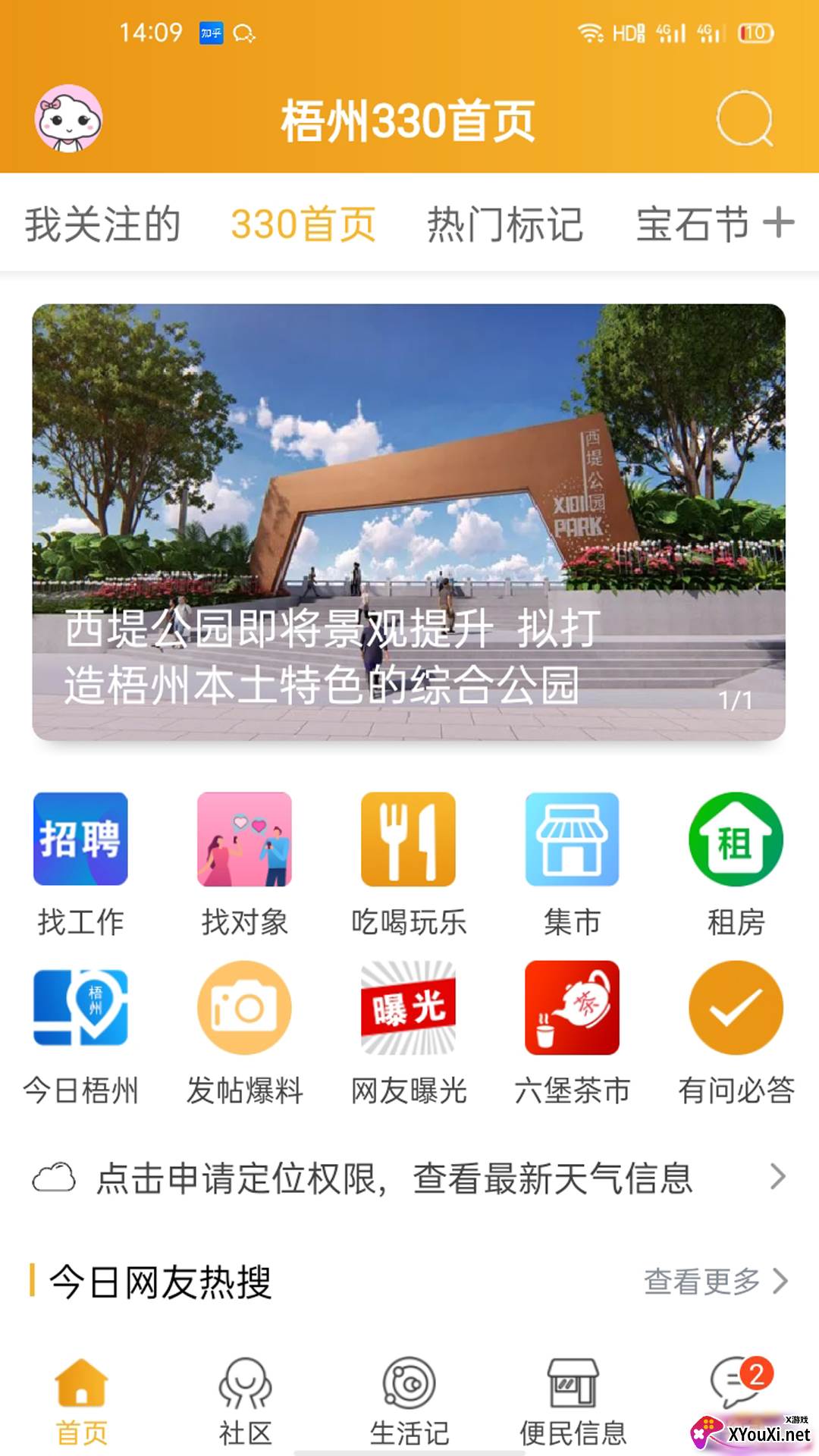Switch to the 便民信息 bottom tab
The height and width of the screenshot is (1456, 819).
click(x=573, y=1402)
